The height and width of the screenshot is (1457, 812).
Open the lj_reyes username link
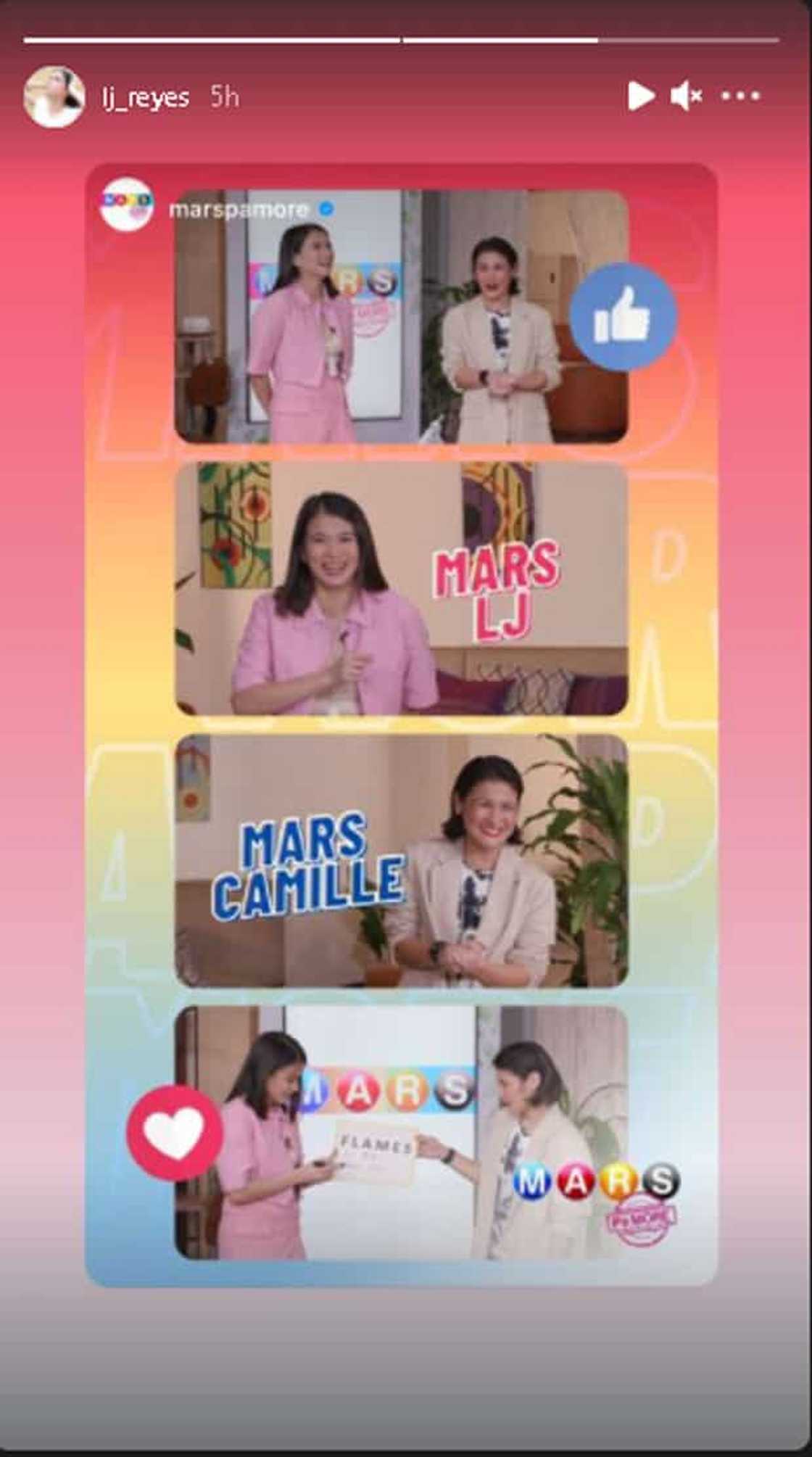[146, 97]
